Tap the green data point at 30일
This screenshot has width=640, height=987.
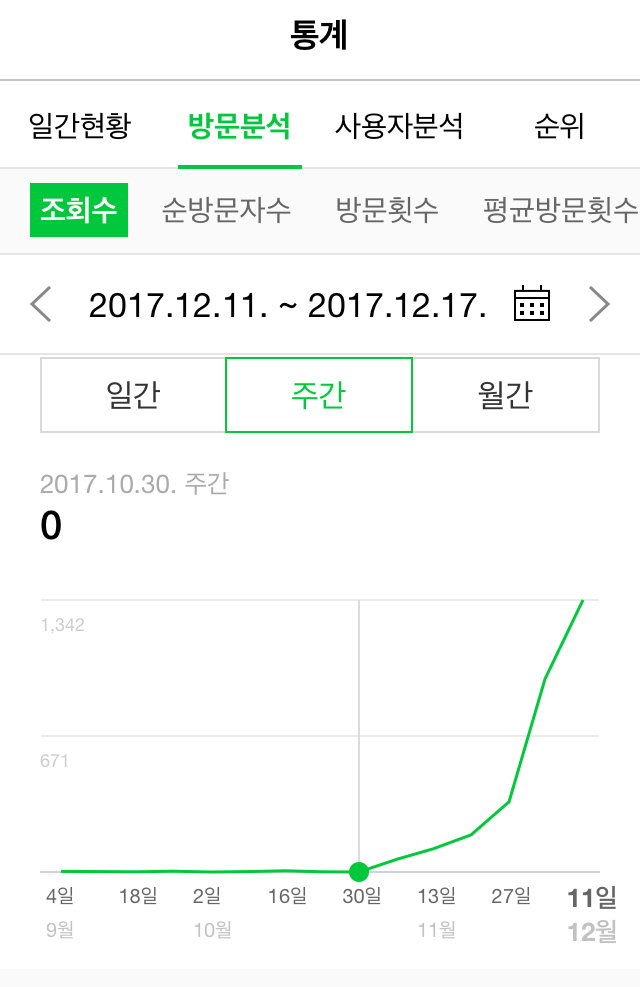coord(359,870)
